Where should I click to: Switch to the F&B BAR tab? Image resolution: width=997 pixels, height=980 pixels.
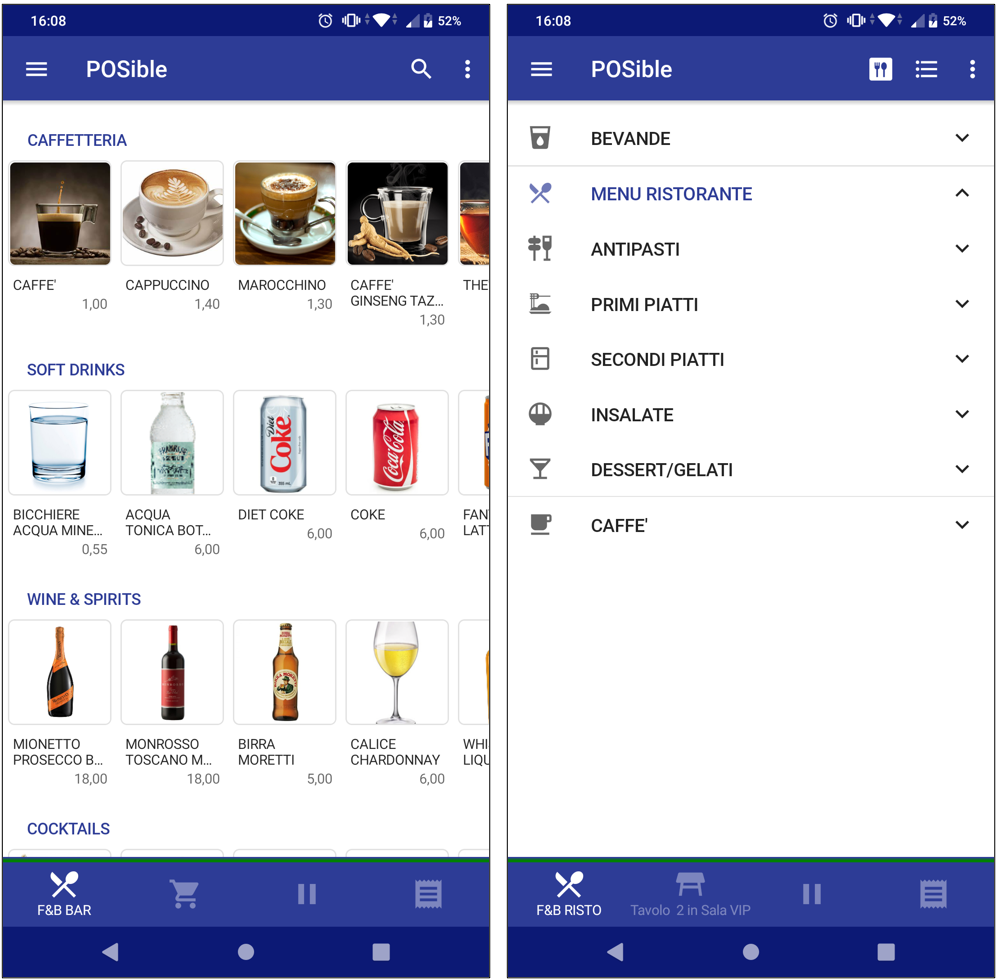click(x=64, y=894)
